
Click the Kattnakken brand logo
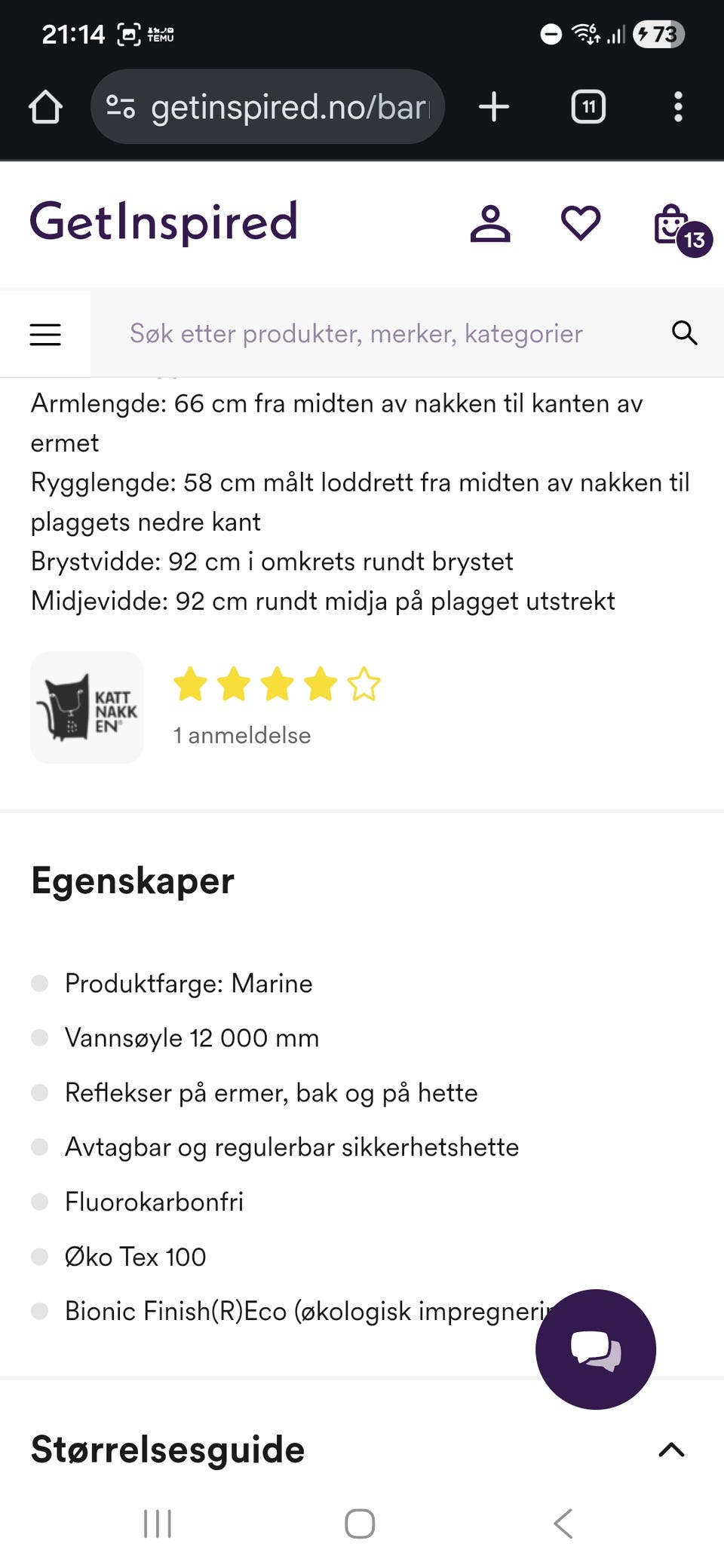(x=86, y=706)
